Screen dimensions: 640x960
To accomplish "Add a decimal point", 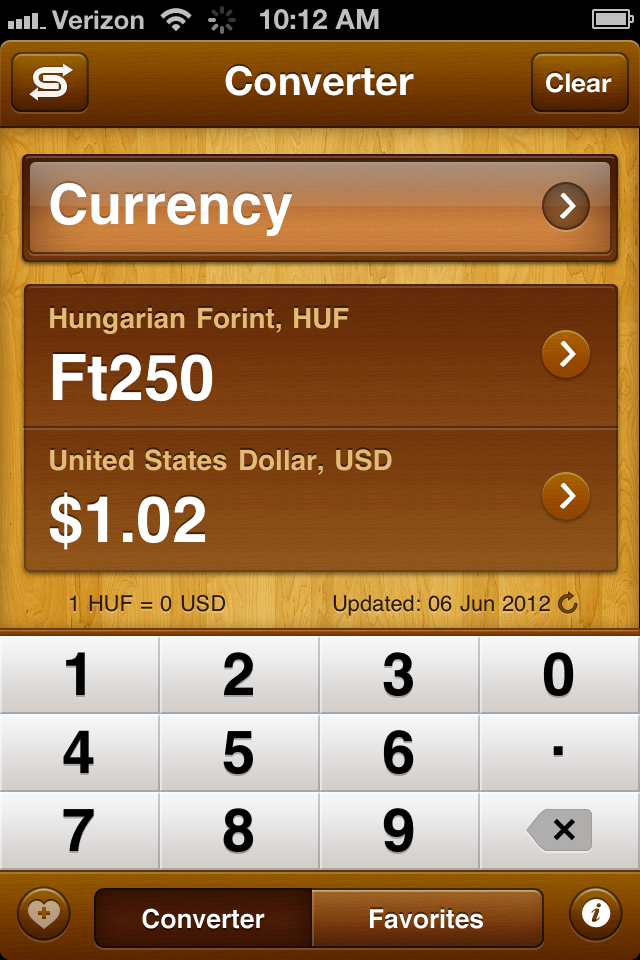I will (x=559, y=752).
